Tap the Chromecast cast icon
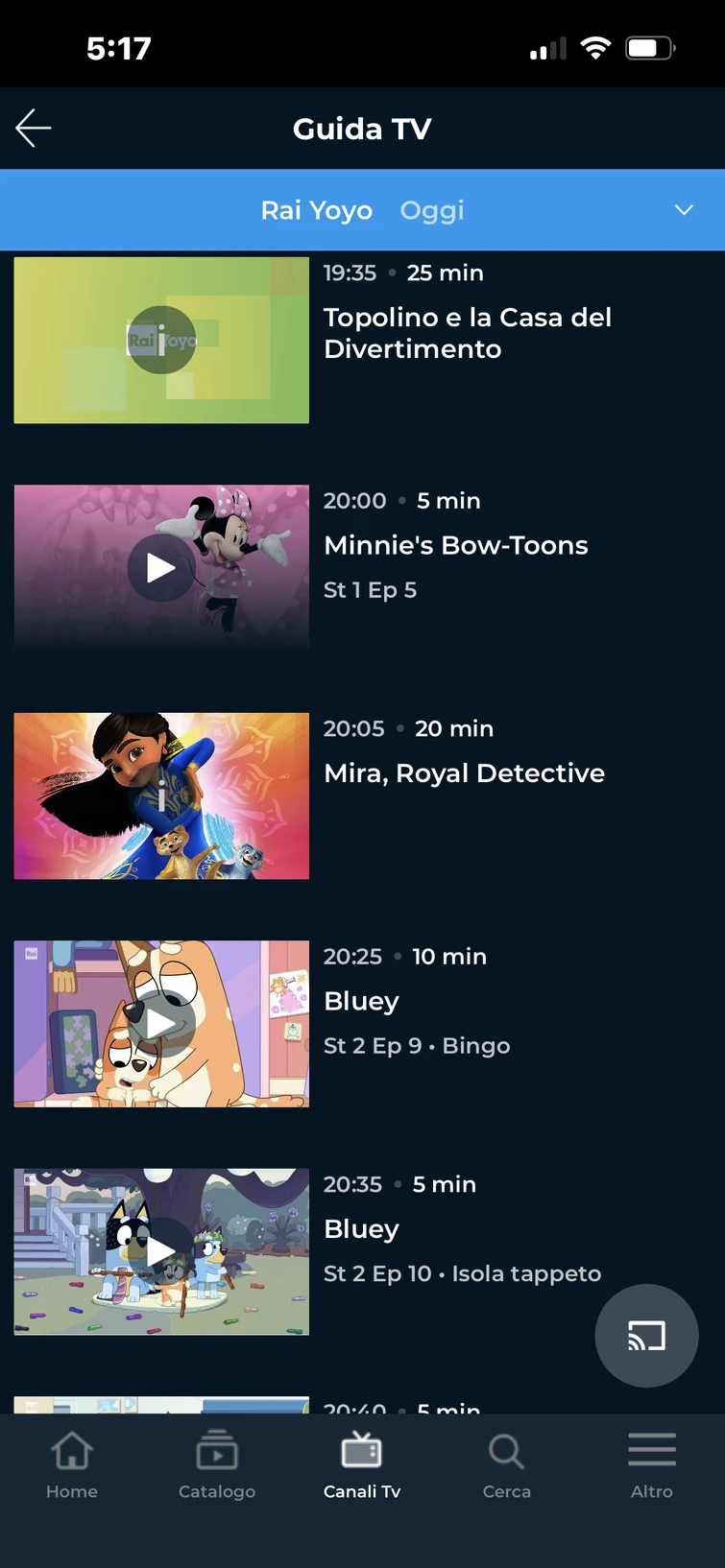The width and height of the screenshot is (725, 1568). pos(646,1335)
